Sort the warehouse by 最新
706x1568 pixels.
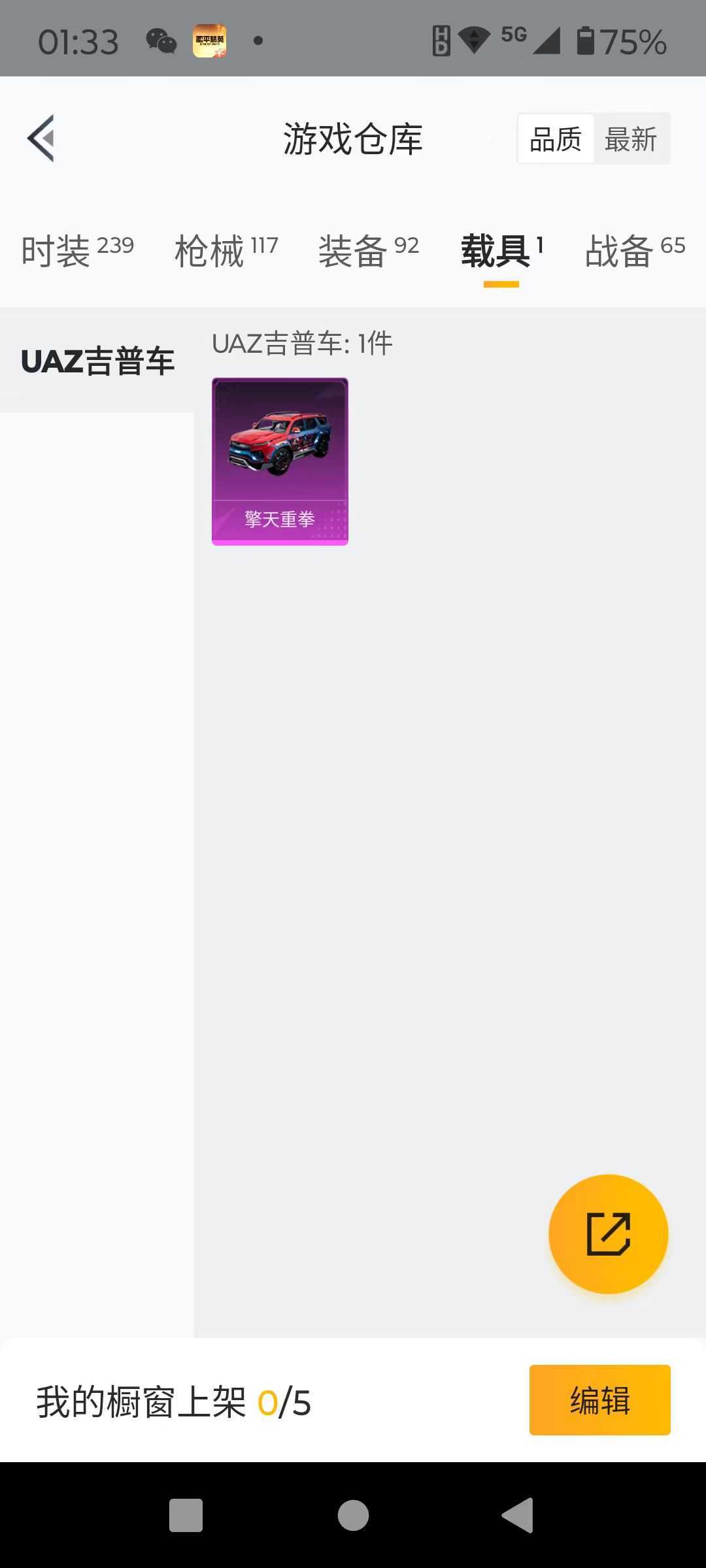631,139
